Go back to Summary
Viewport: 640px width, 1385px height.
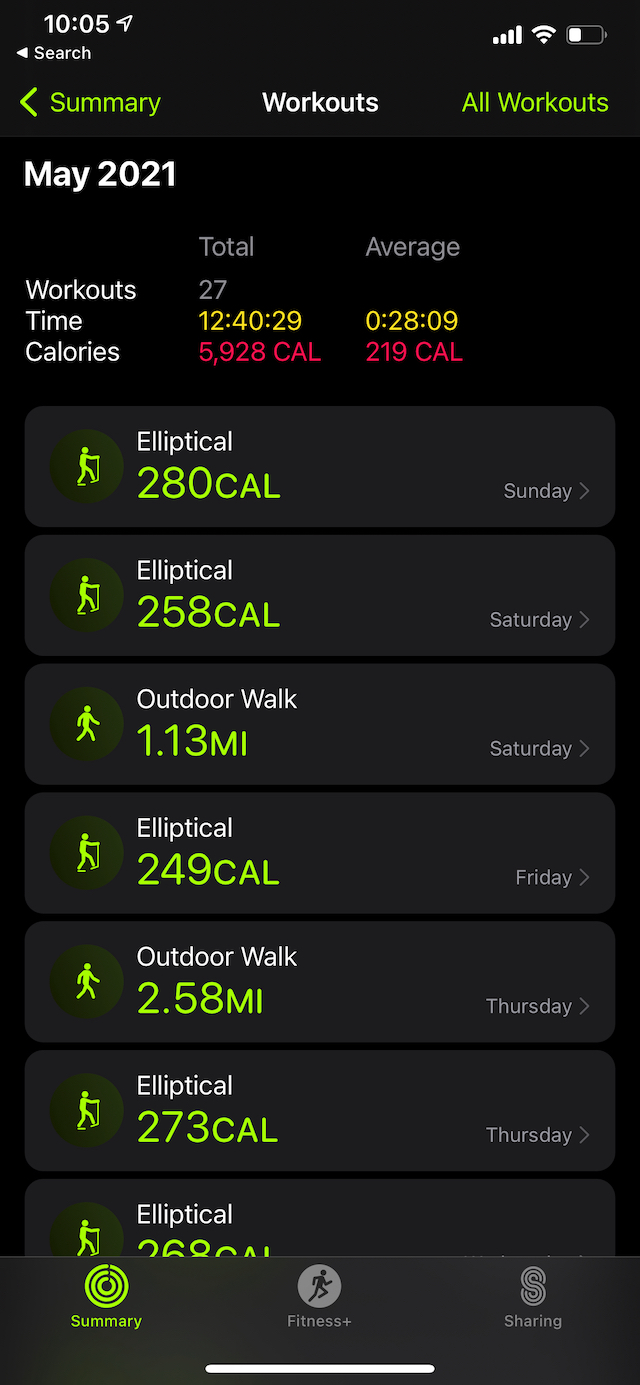coord(90,102)
